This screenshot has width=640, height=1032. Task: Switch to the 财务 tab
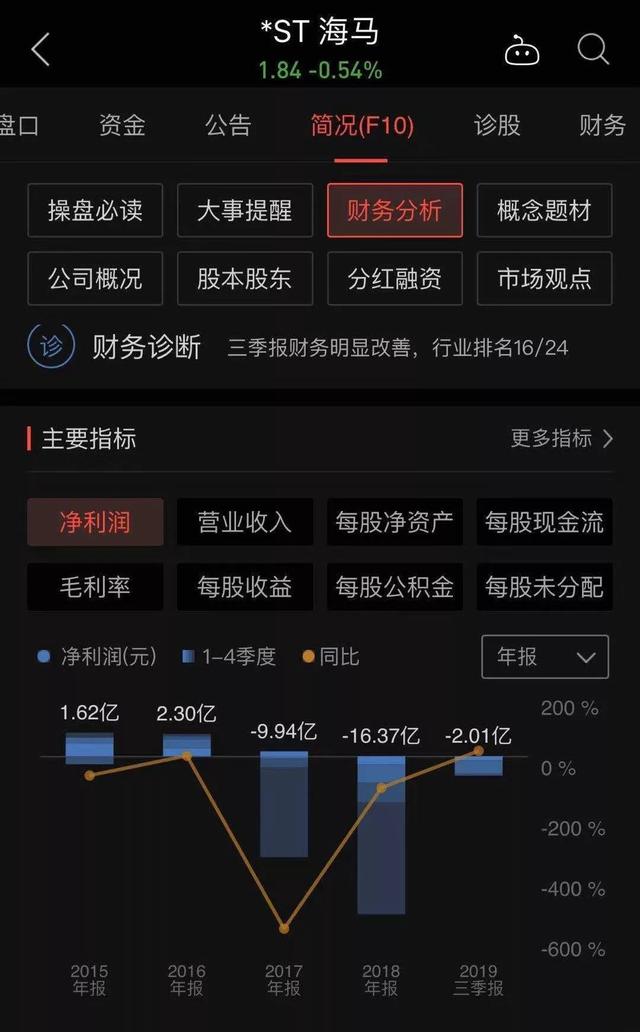[x=602, y=125]
